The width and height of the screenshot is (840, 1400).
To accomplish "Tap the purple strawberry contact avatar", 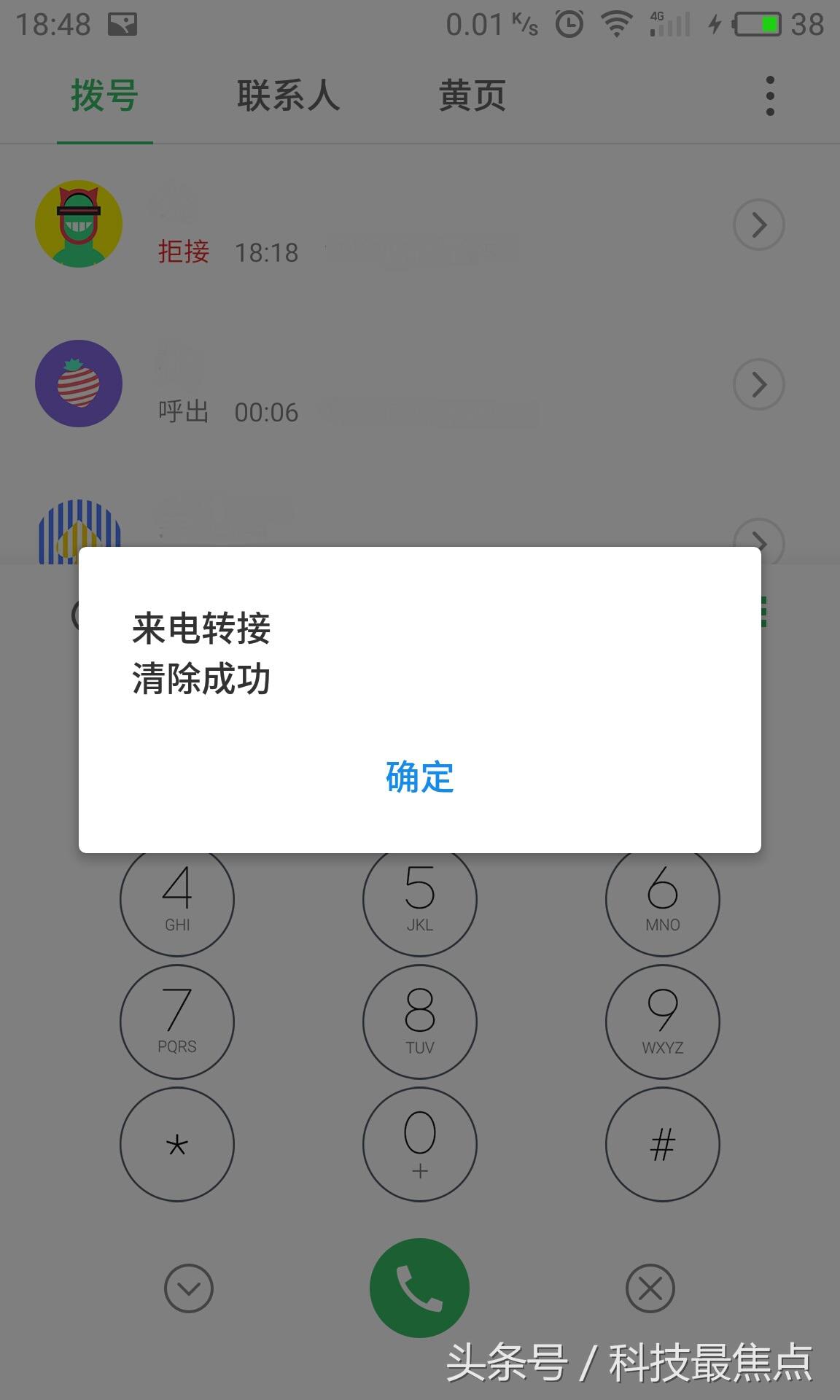I will [x=78, y=383].
